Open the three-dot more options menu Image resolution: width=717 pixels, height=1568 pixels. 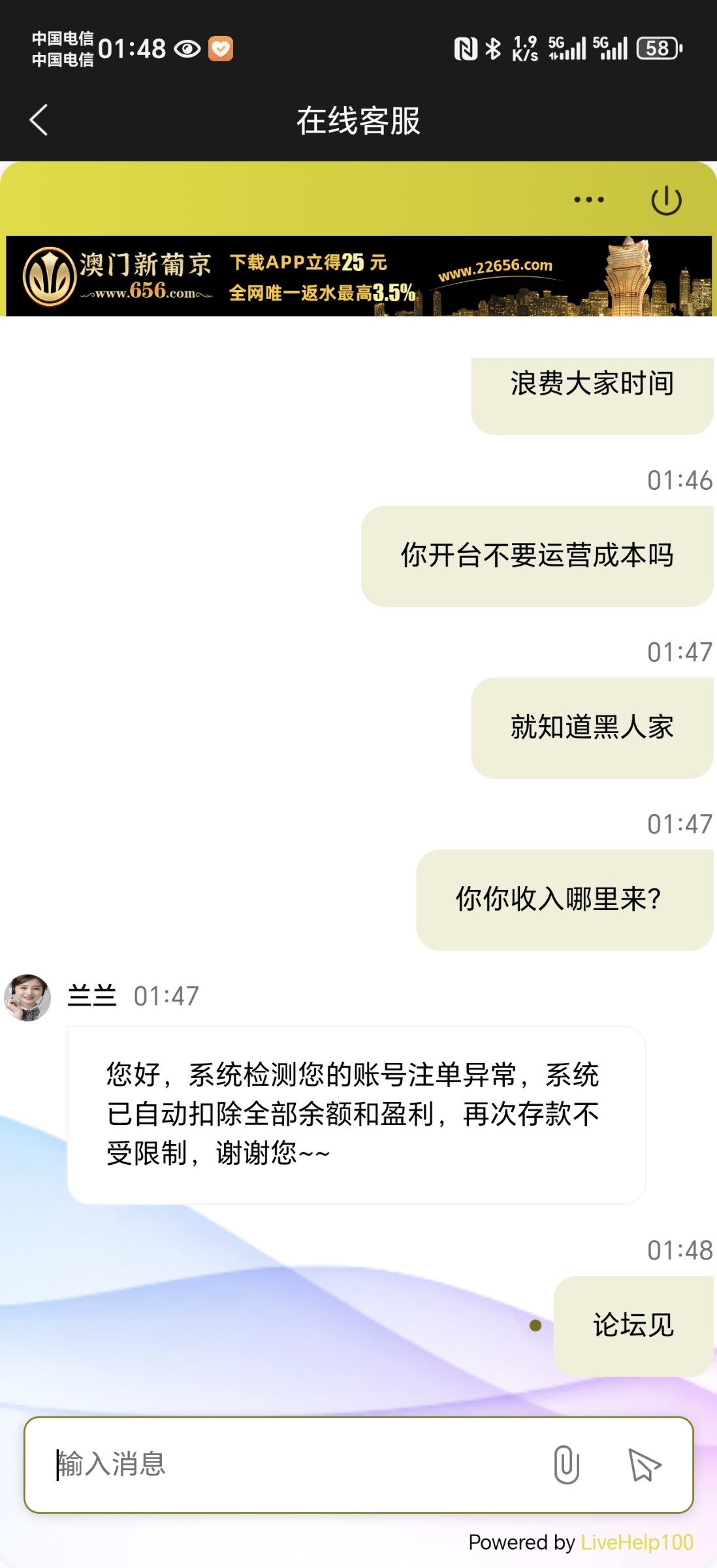(x=588, y=199)
